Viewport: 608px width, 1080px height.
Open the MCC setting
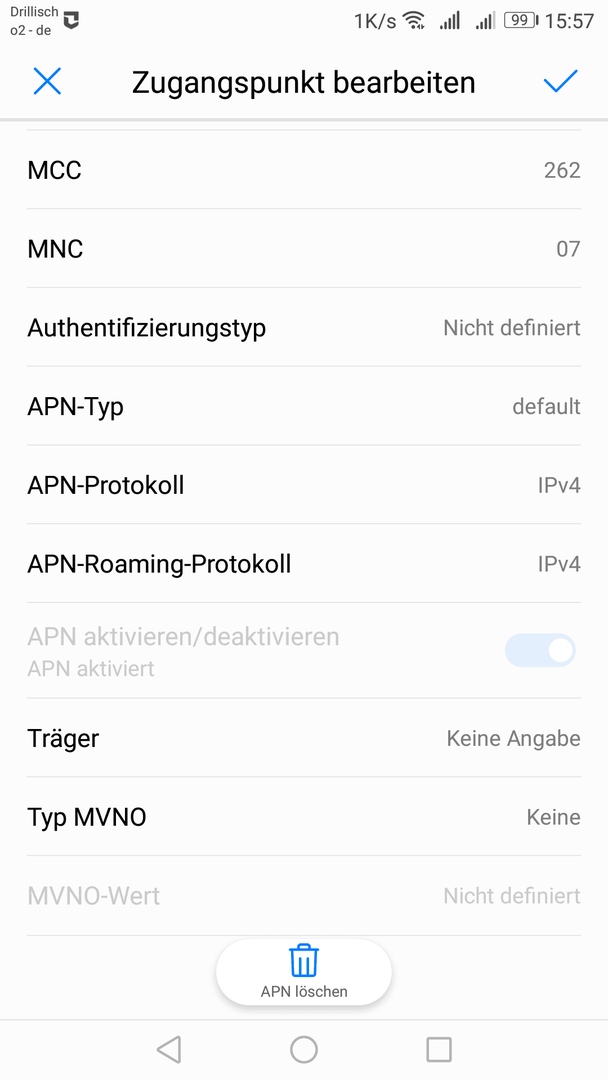[304, 169]
